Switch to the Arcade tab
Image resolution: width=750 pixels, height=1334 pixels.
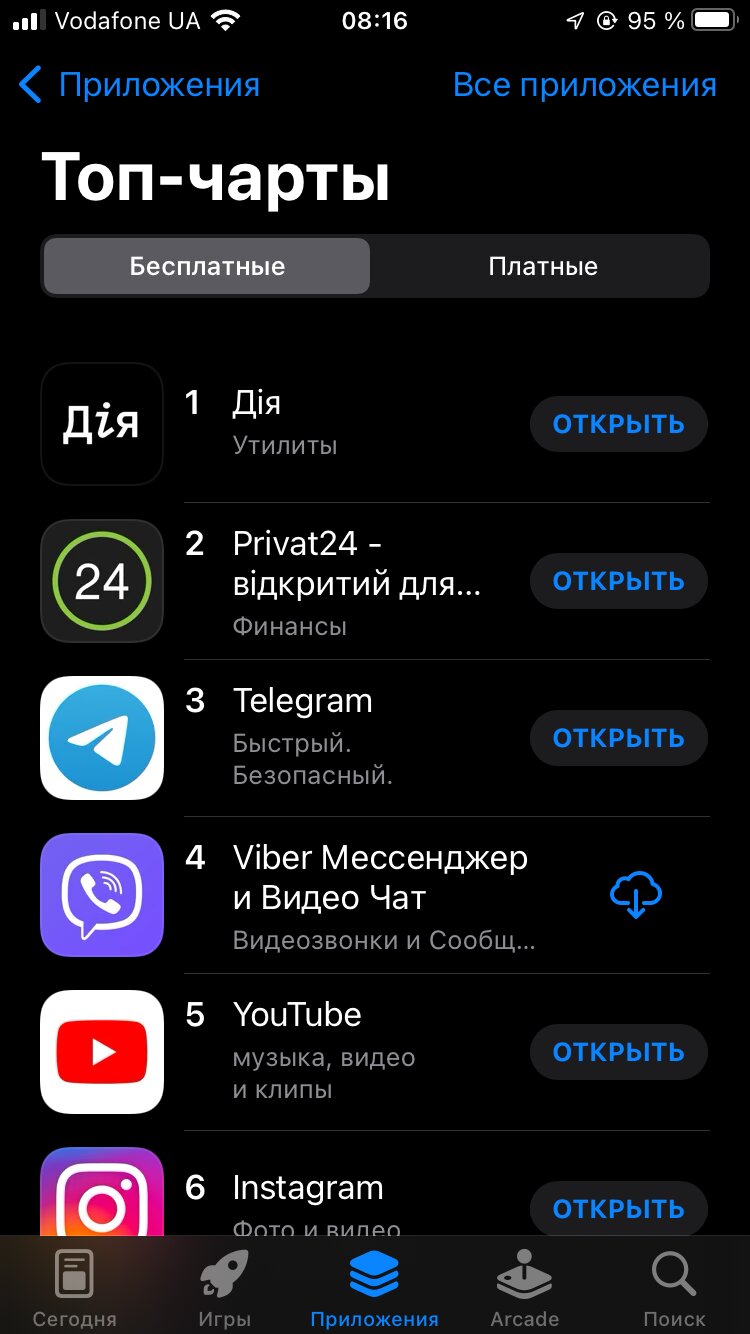(525, 1288)
